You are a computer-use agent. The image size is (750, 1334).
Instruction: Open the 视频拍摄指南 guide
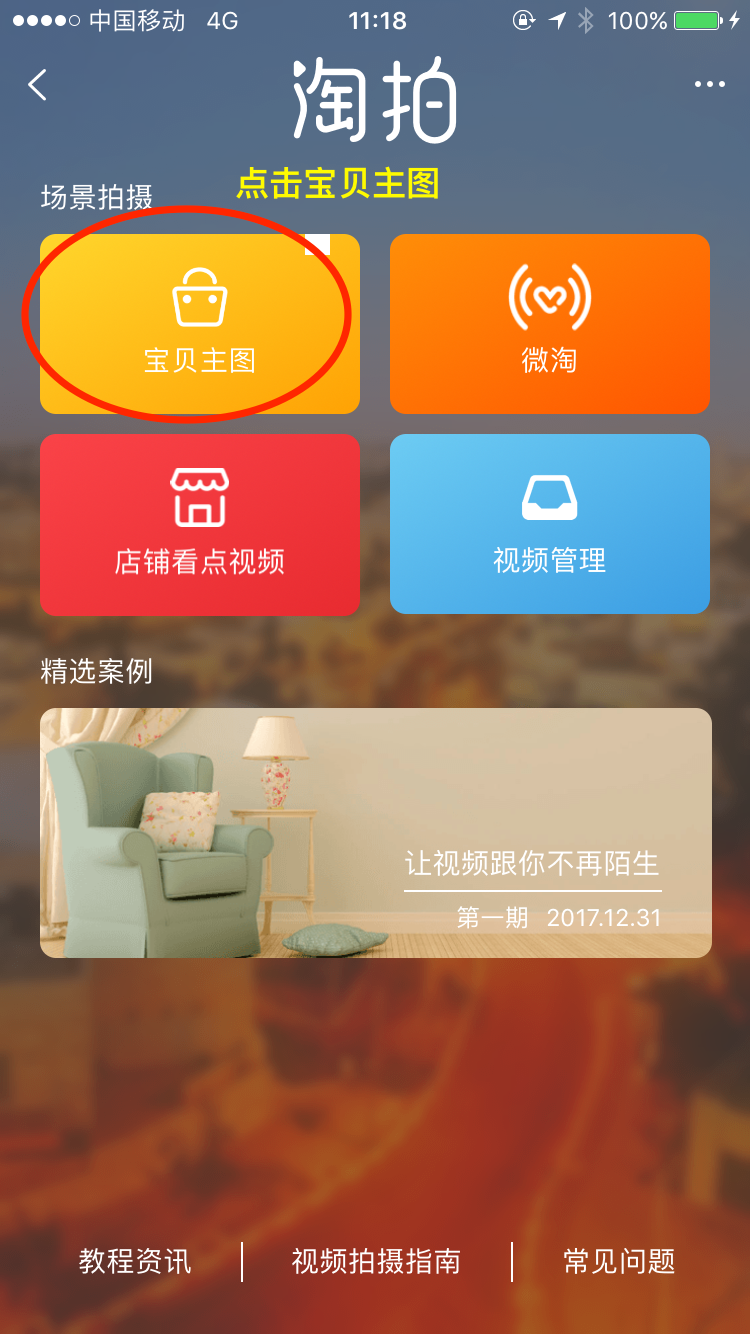click(x=376, y=1262)
